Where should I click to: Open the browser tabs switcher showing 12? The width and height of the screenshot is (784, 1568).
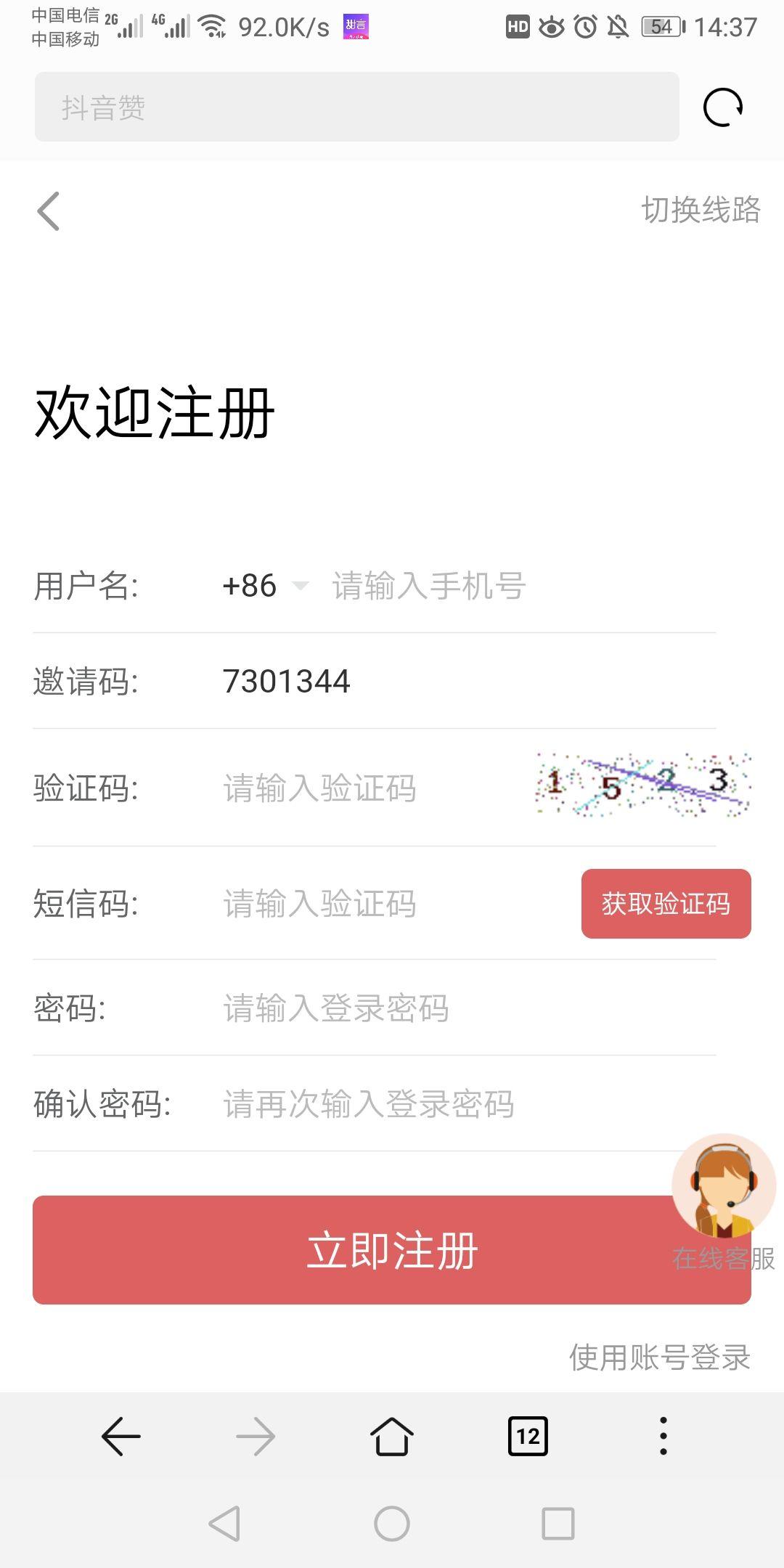[528, 1436]
